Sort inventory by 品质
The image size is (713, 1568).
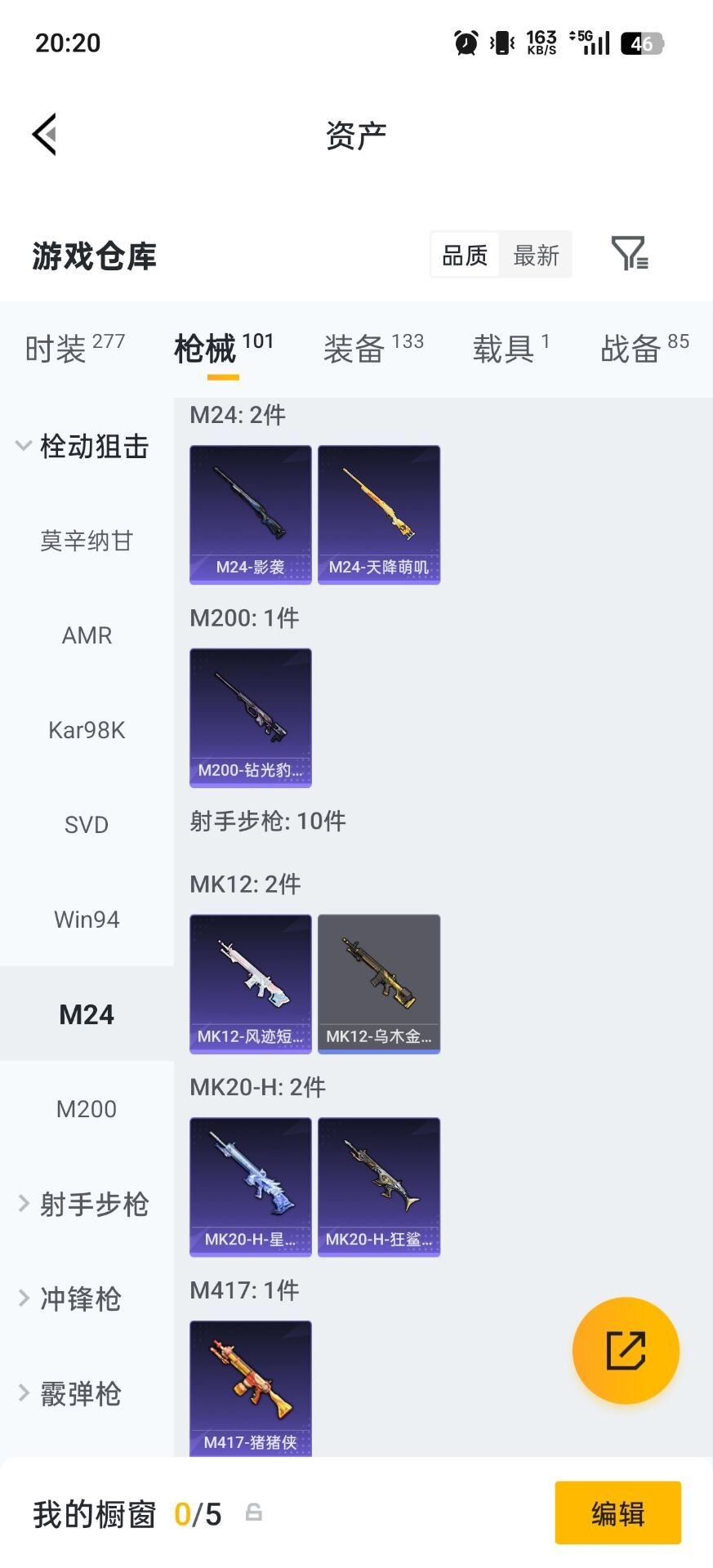[462, 254]
